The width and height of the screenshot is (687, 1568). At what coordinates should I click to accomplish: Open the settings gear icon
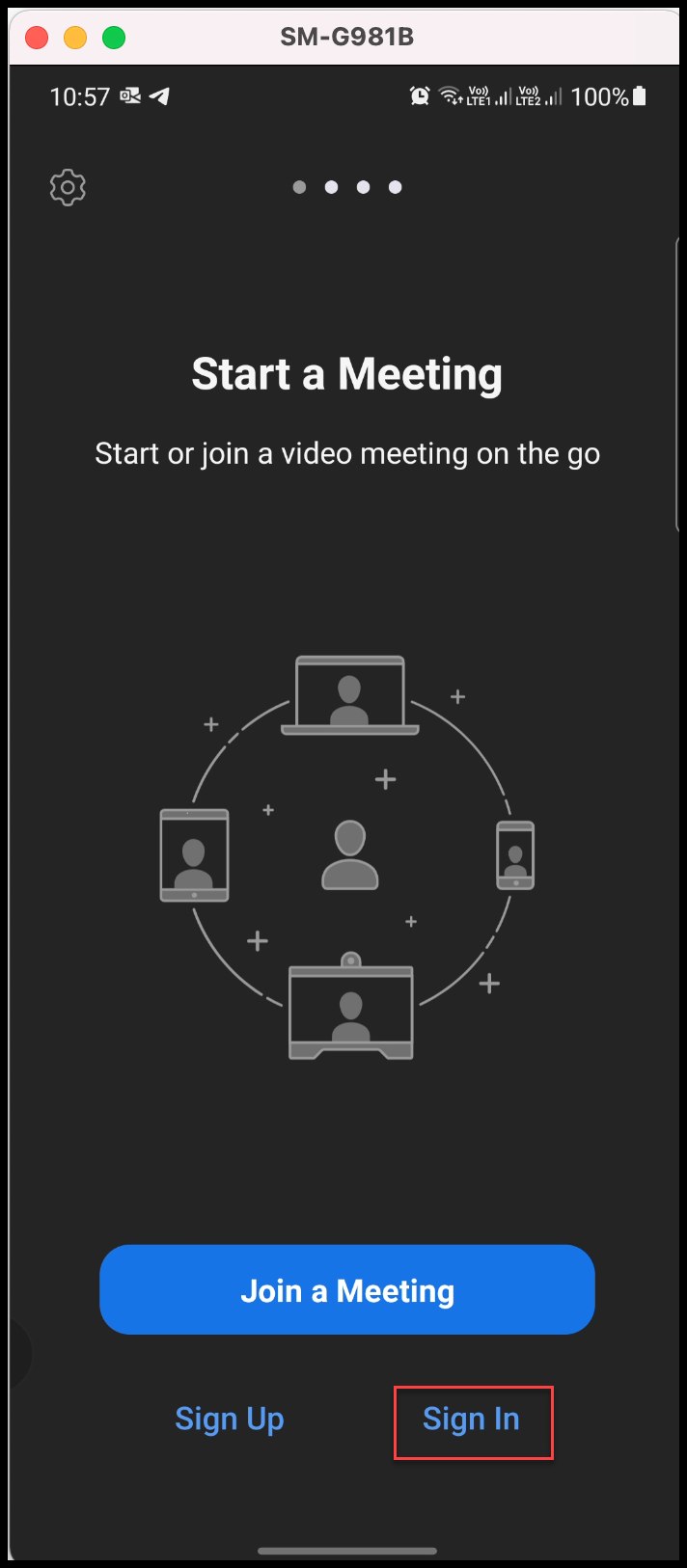(x=68, y=188)
